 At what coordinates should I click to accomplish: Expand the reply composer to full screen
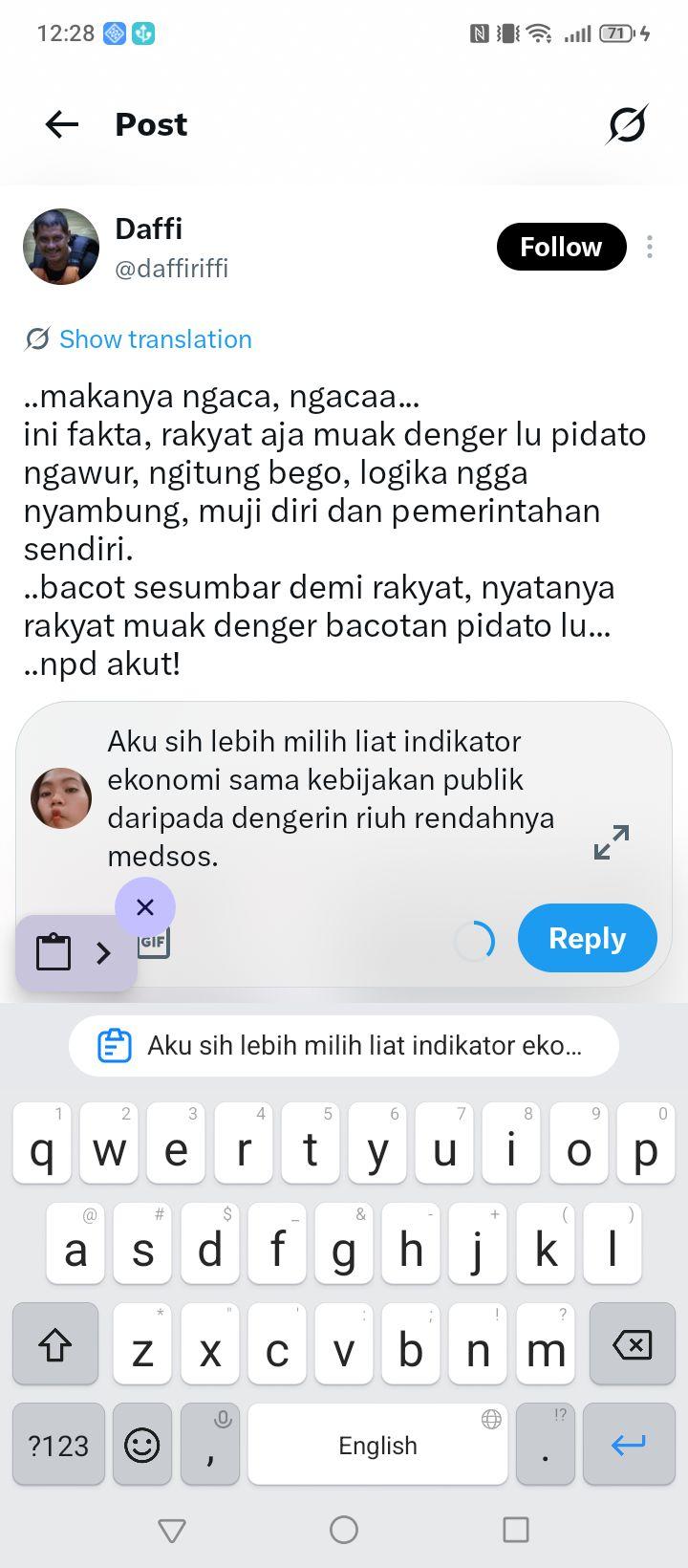coord(612,841)
